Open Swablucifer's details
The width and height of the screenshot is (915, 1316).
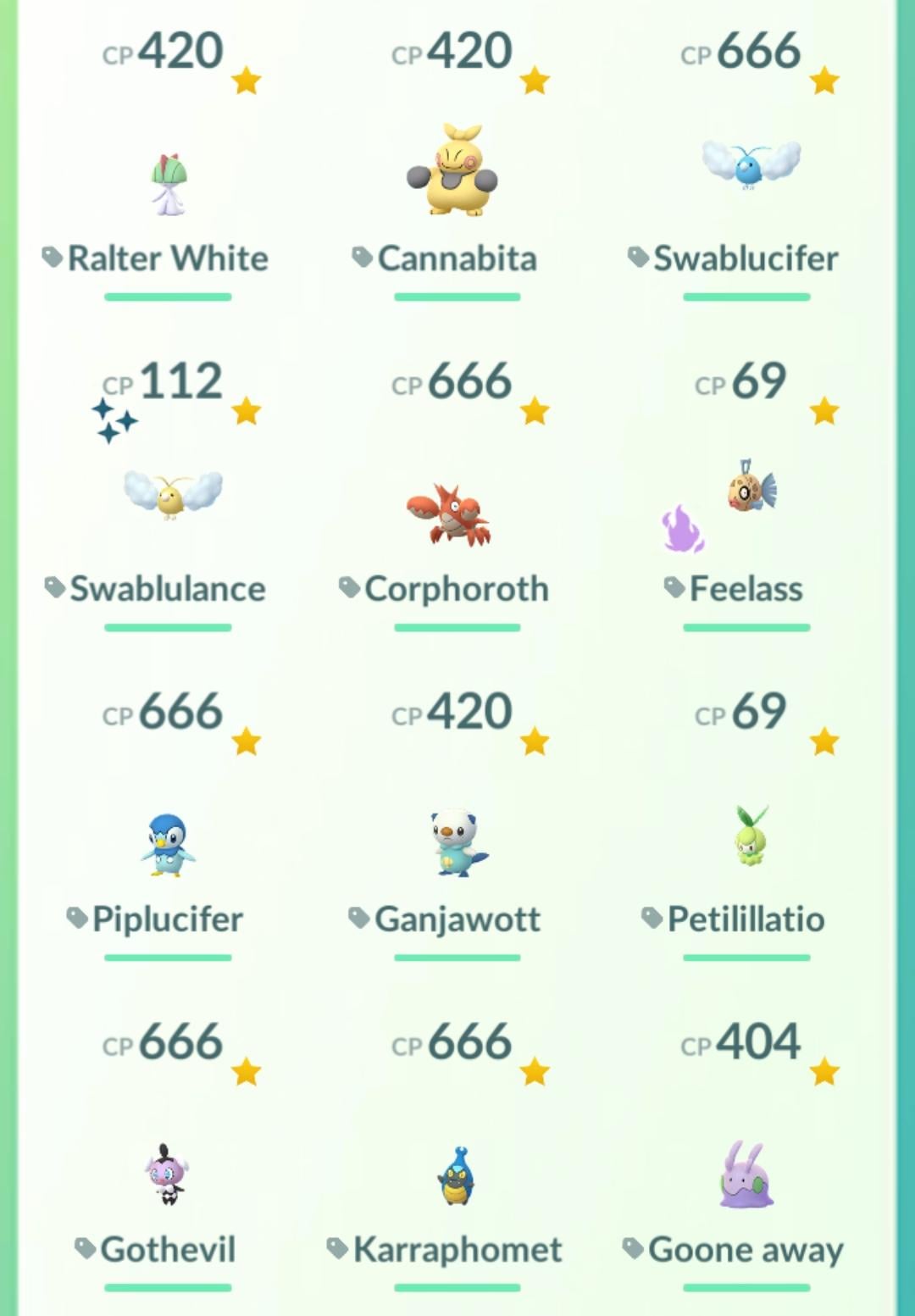click(x=750, y=163)
